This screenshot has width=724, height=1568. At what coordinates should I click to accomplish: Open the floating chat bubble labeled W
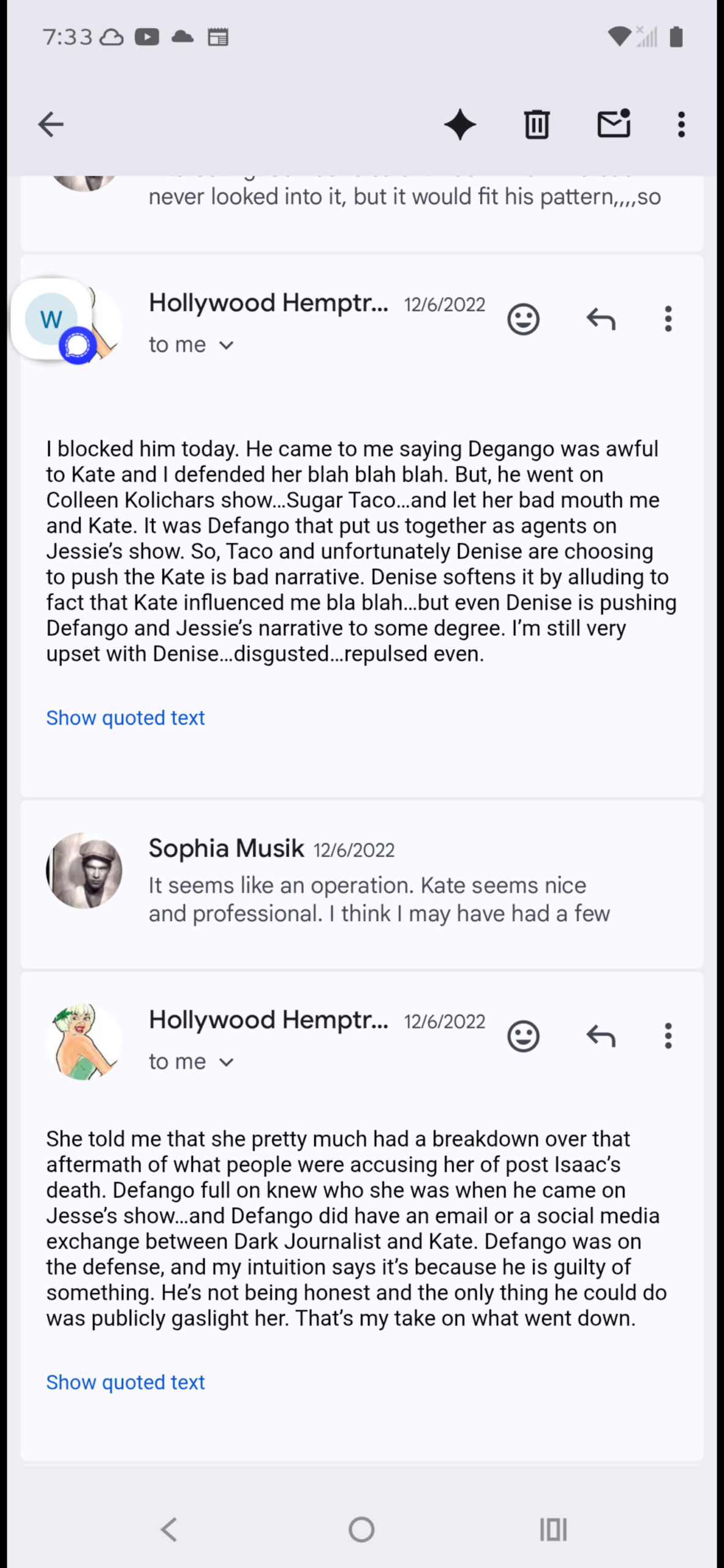pos(51,319)
